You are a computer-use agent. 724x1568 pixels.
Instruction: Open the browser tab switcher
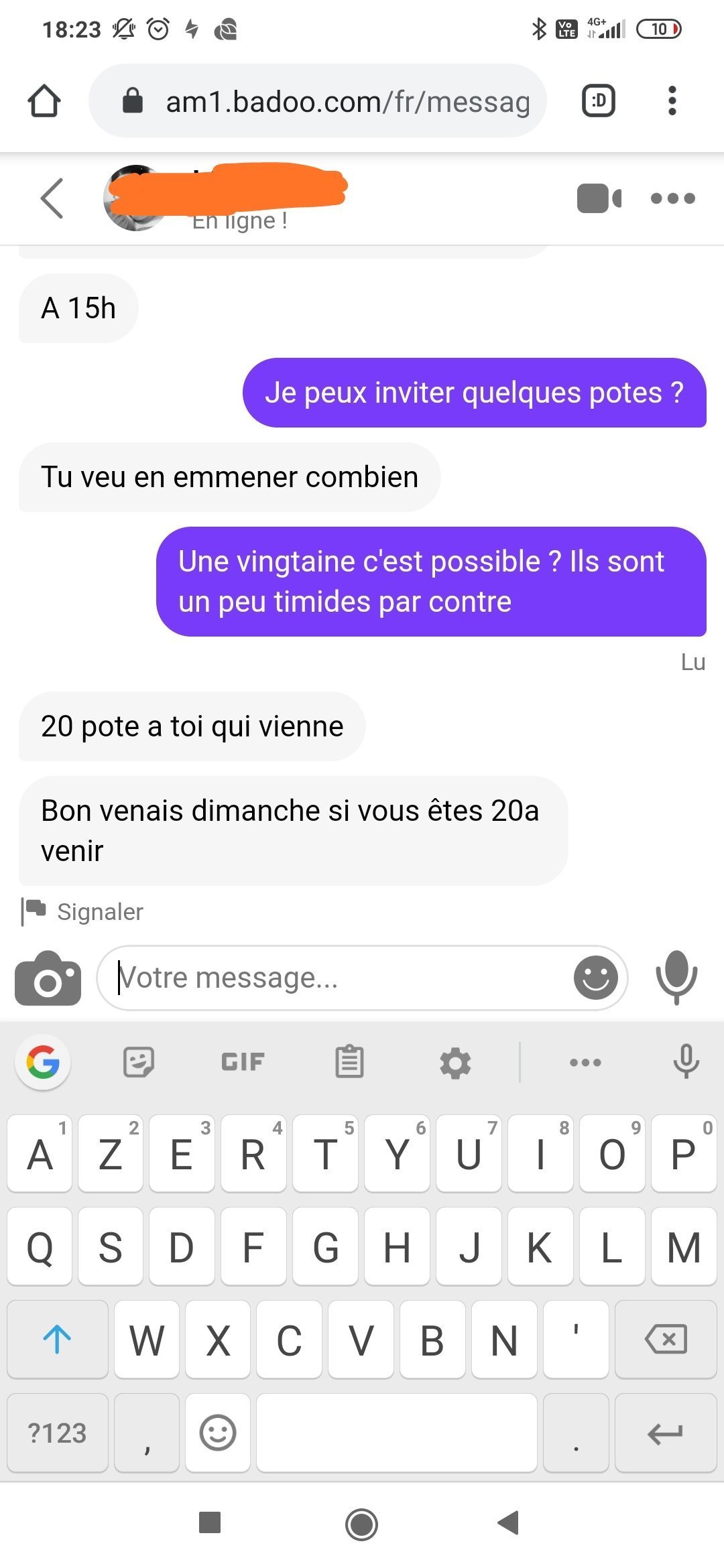pyautogui.click(x=598, y=101)
